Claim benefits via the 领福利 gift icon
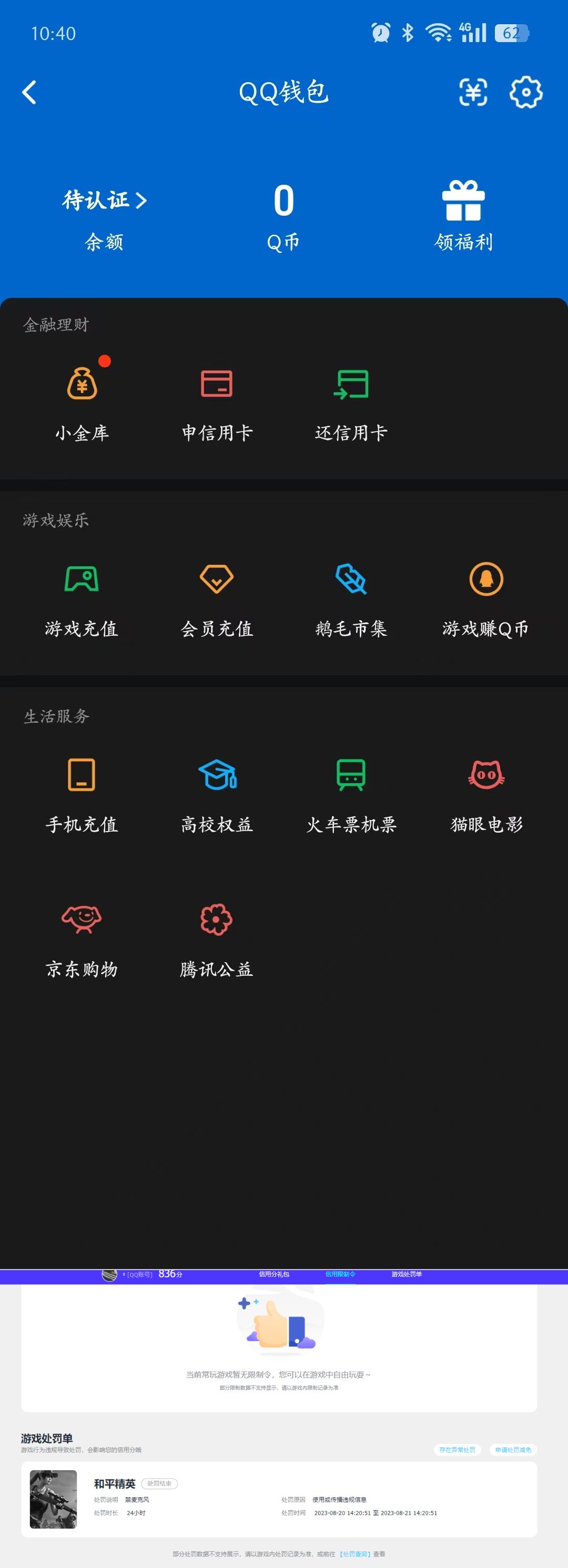 click(x=464, y=201)
